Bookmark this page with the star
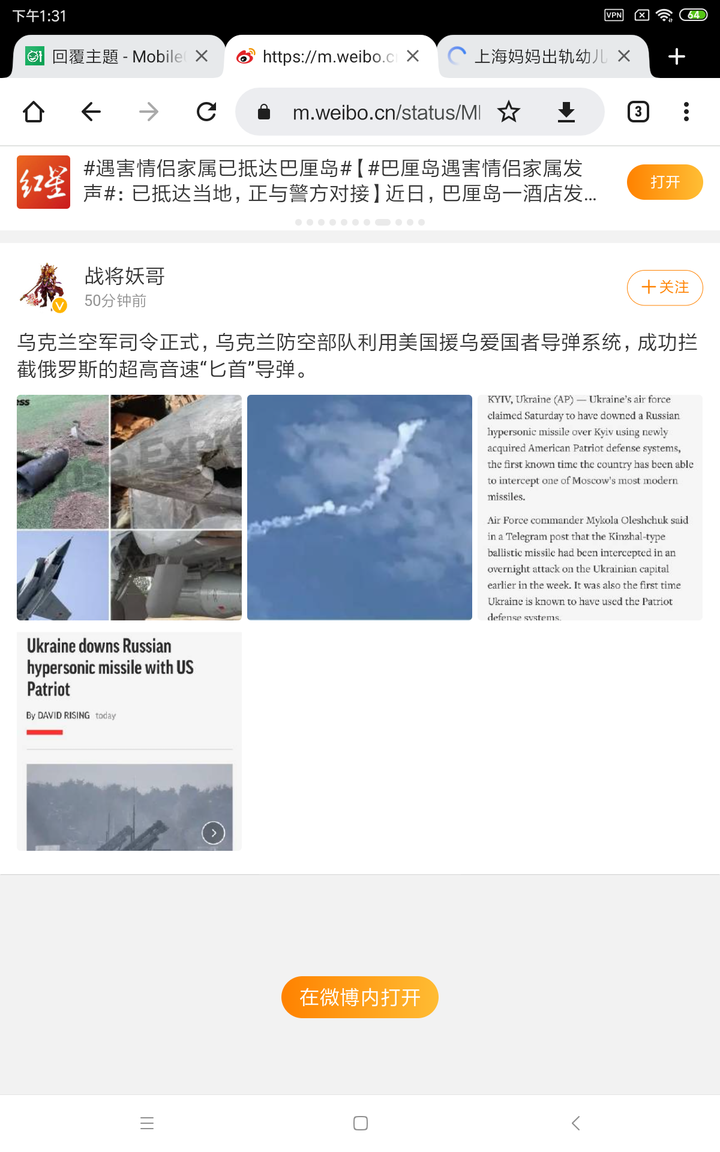Screen dimensions: 720x1152 509,112
